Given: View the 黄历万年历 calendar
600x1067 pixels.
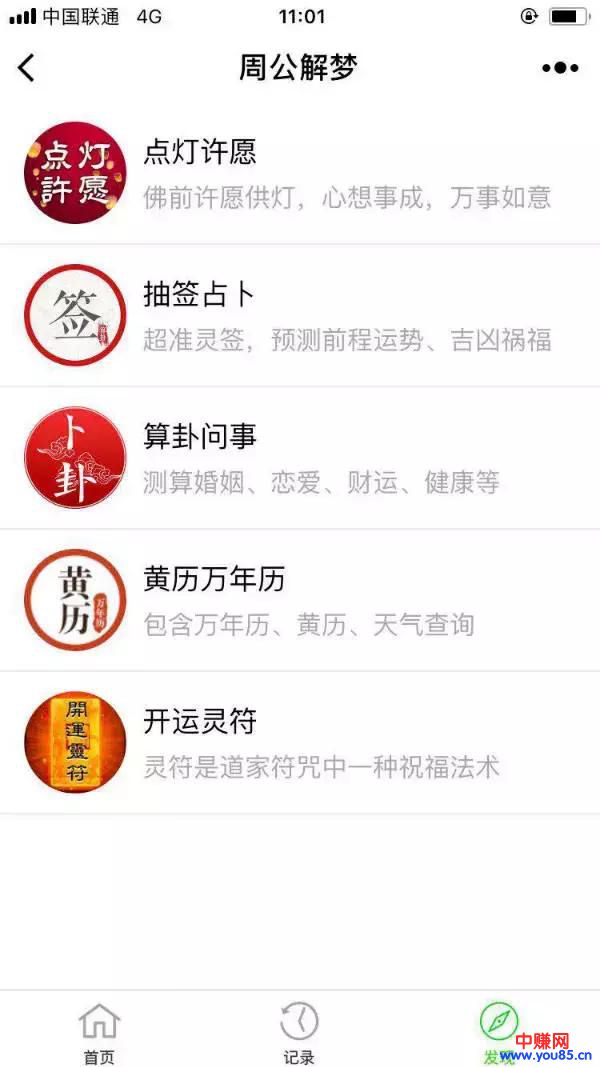Looking at the screenshot, I should [300, 600].
